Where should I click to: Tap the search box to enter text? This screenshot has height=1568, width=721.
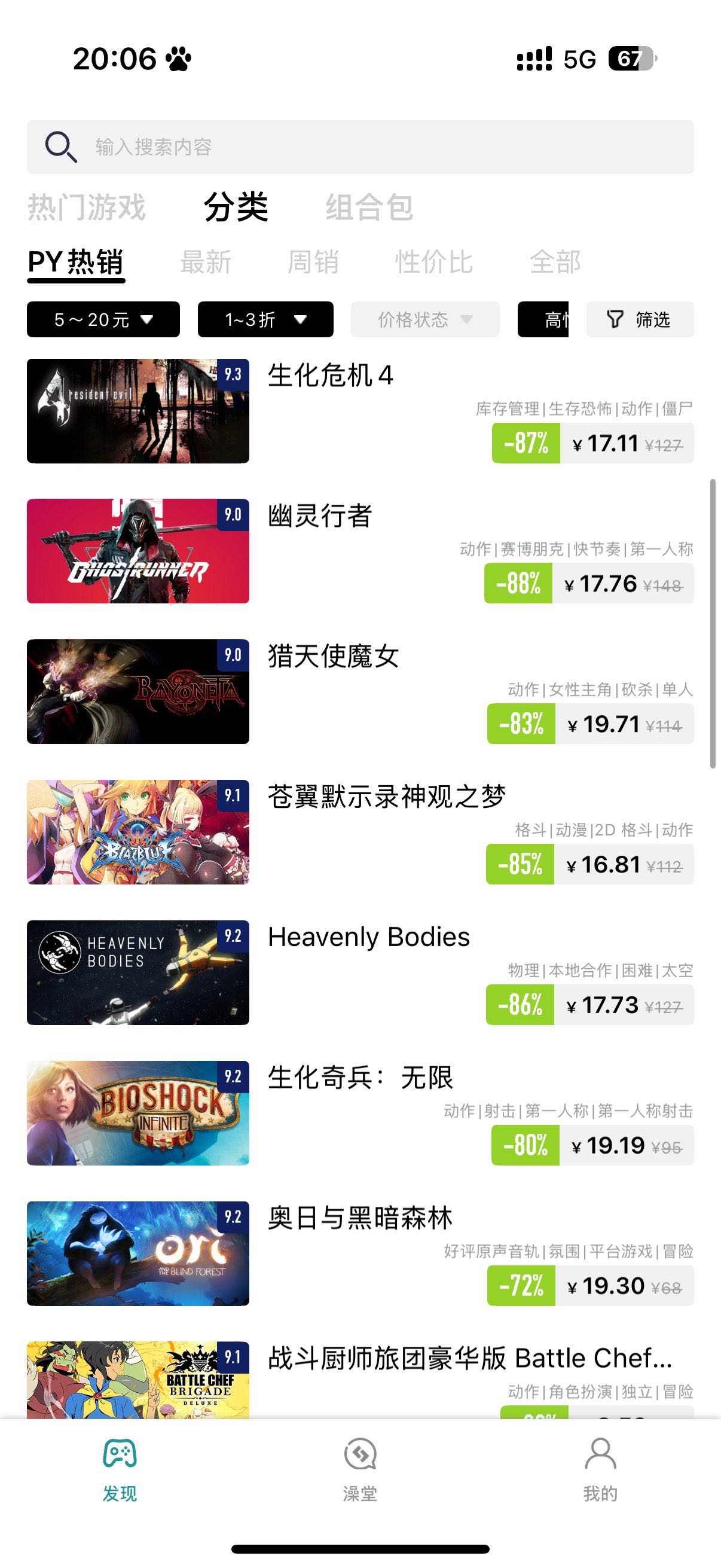pos(359,147)
